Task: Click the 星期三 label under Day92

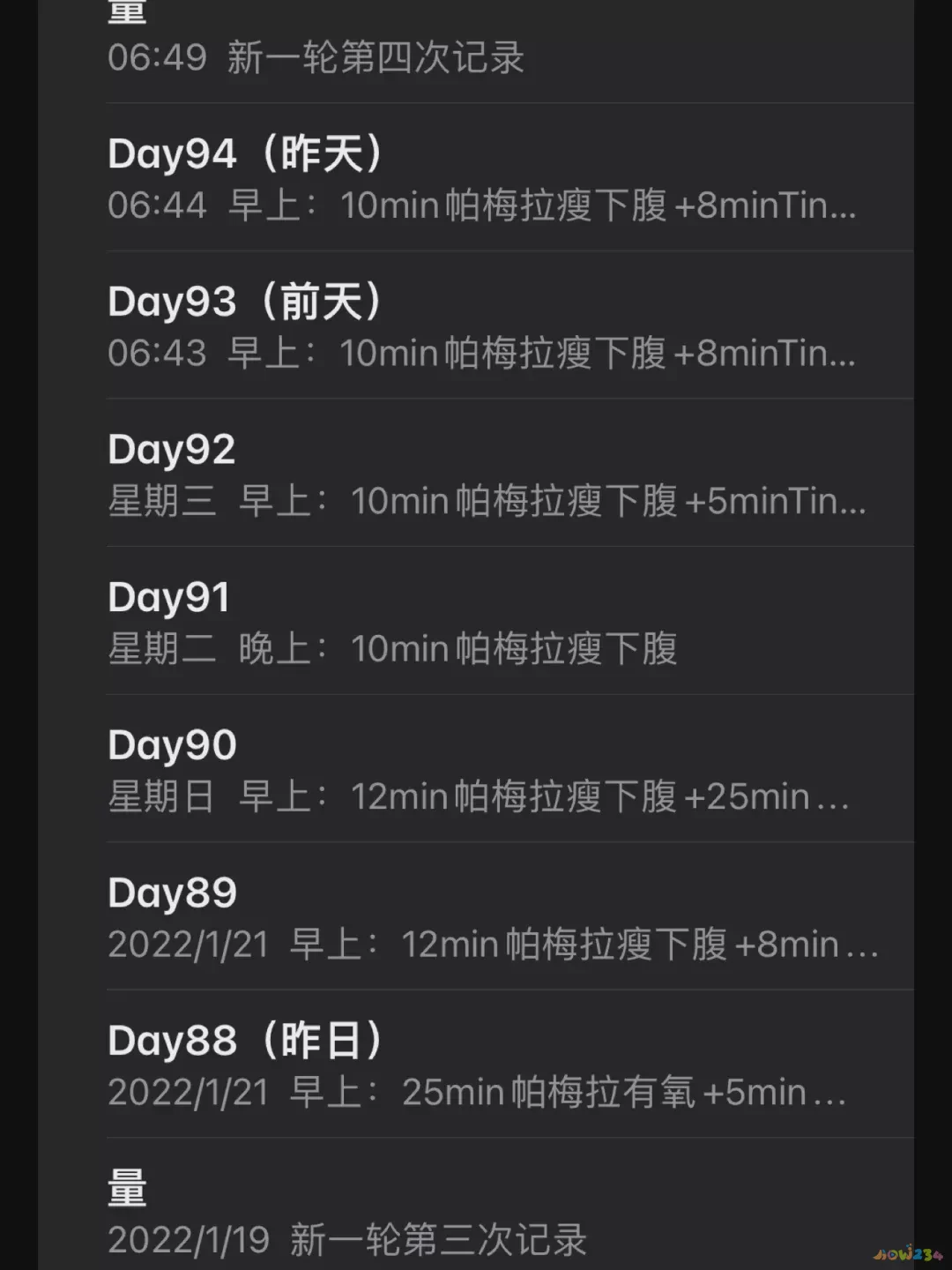Action: pos(161,500)
